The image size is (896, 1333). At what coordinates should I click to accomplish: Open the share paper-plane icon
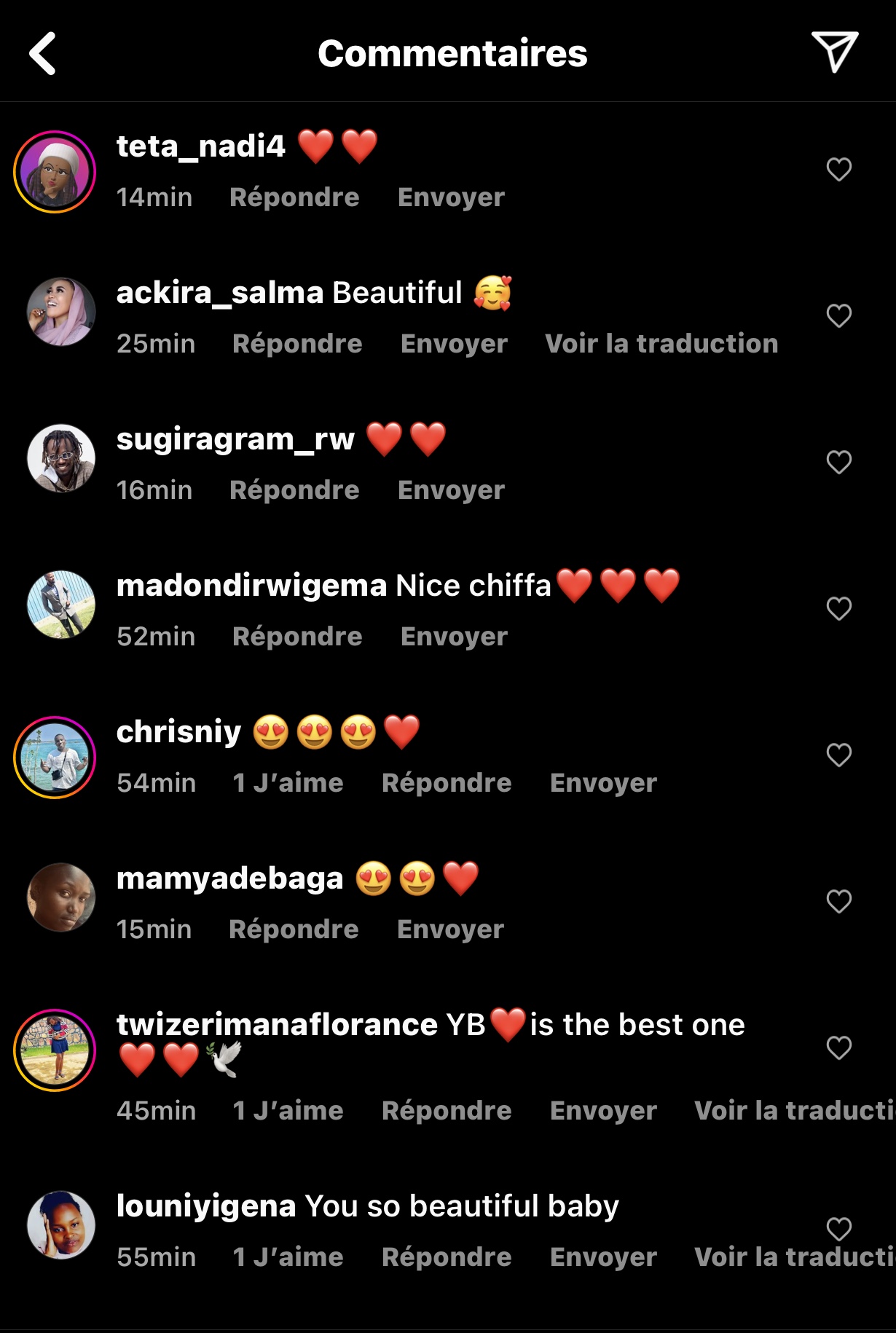pos(835,52)
